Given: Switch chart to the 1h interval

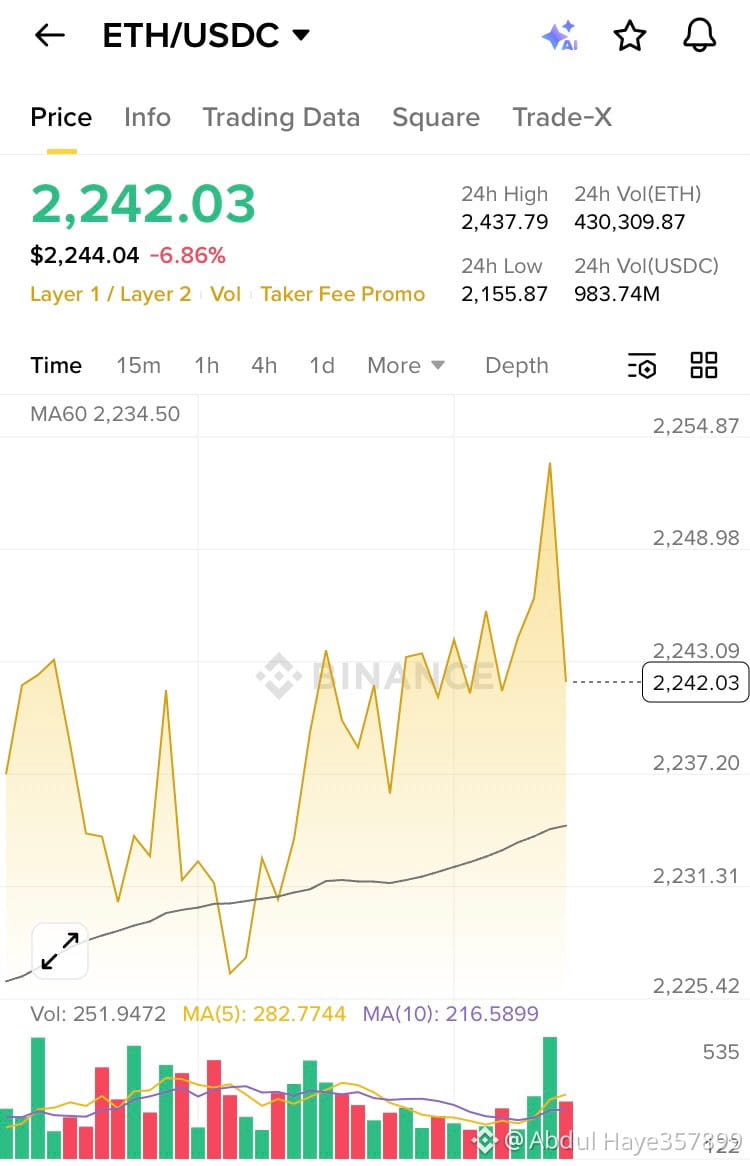Looking at the screenshot, I should coord(206,365).
